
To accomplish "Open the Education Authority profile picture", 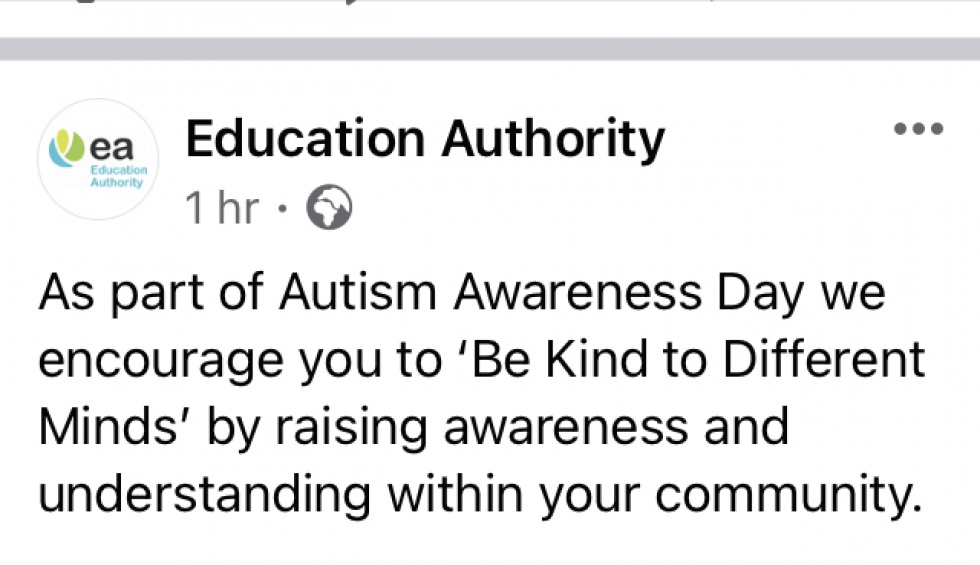I will pos(98,159).
